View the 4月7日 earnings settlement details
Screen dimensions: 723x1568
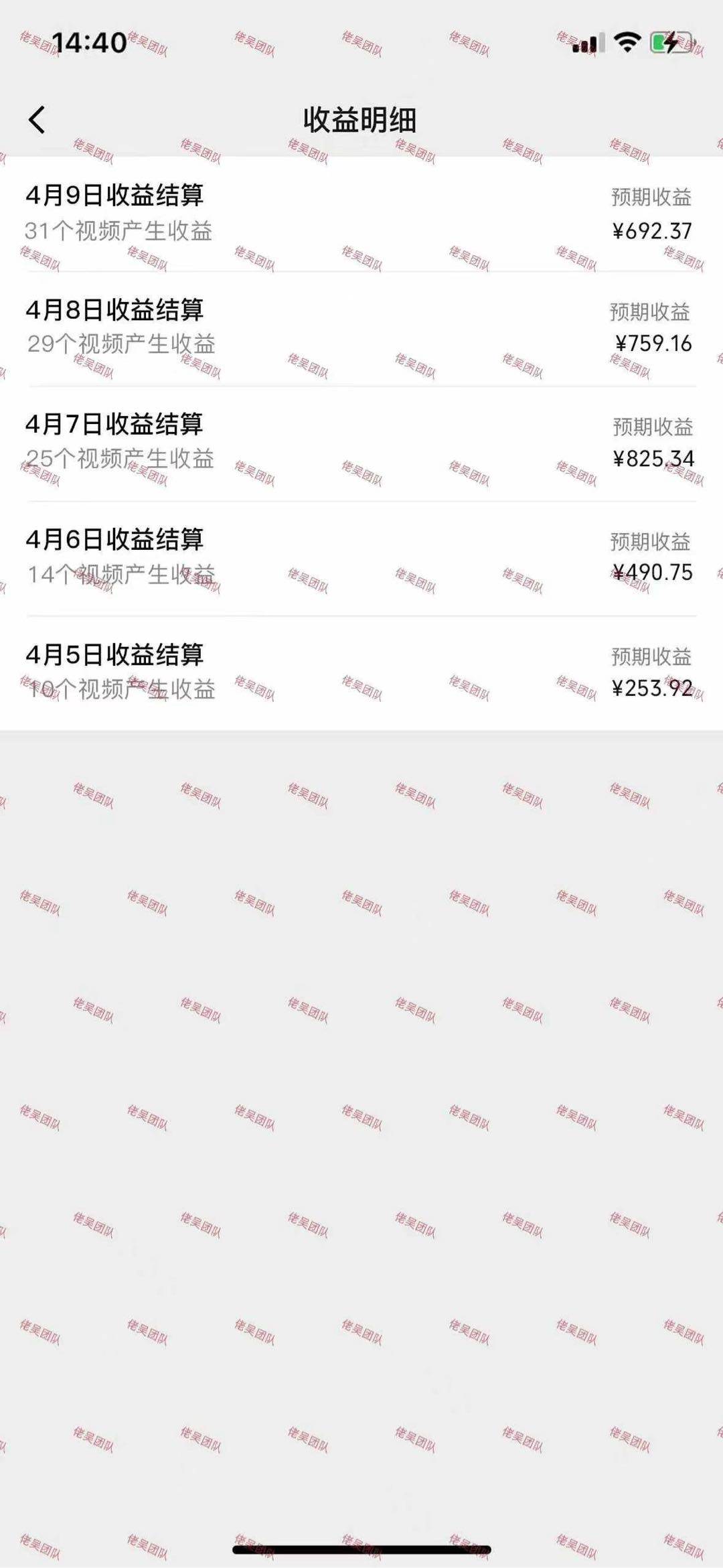point(361,442)
